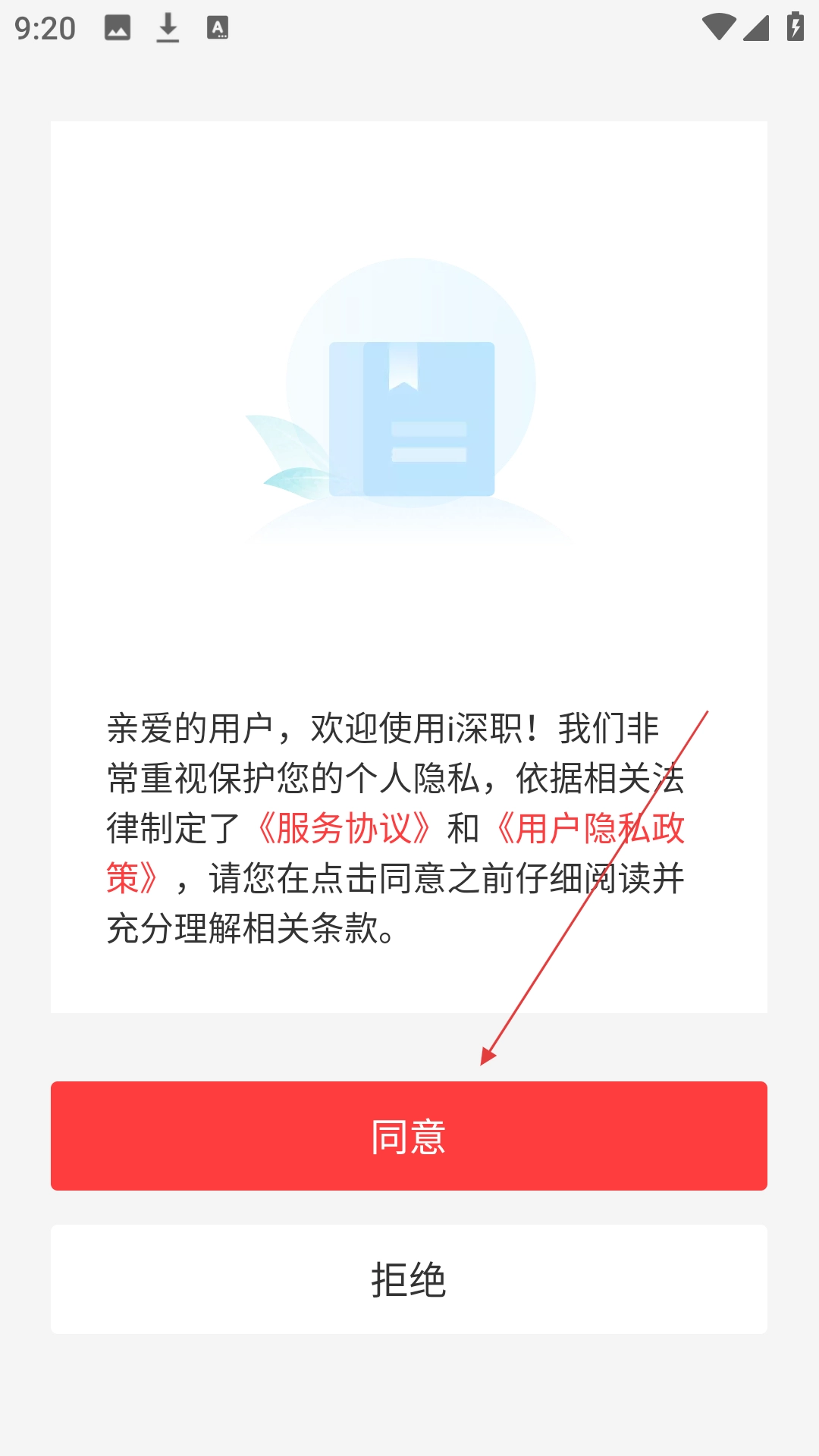Decline with the 拒绝 button
Image resolution: width=819 pixels, height=1456 pixels.
coord(409,1279)
